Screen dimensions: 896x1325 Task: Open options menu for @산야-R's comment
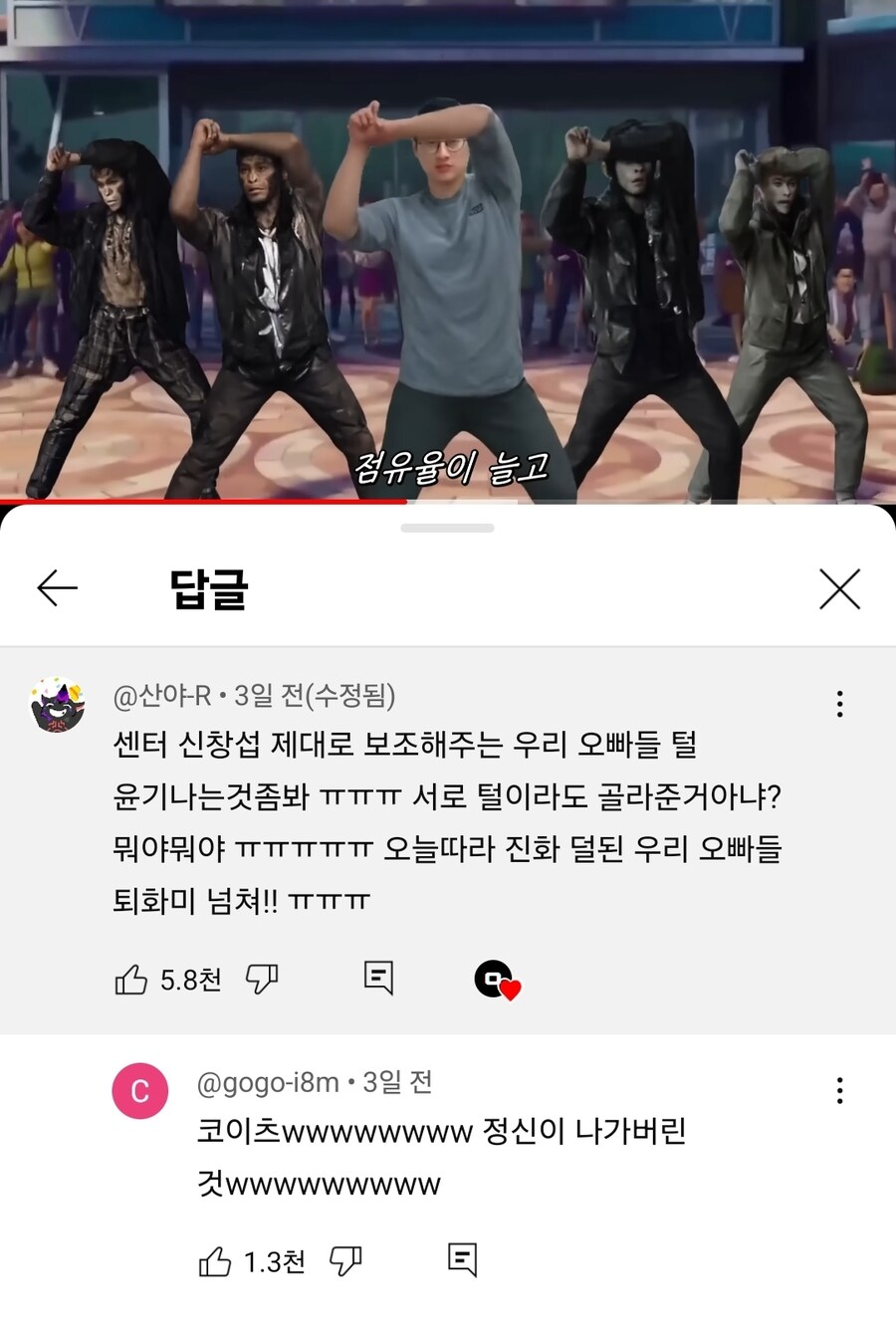[x=841, y=704]
